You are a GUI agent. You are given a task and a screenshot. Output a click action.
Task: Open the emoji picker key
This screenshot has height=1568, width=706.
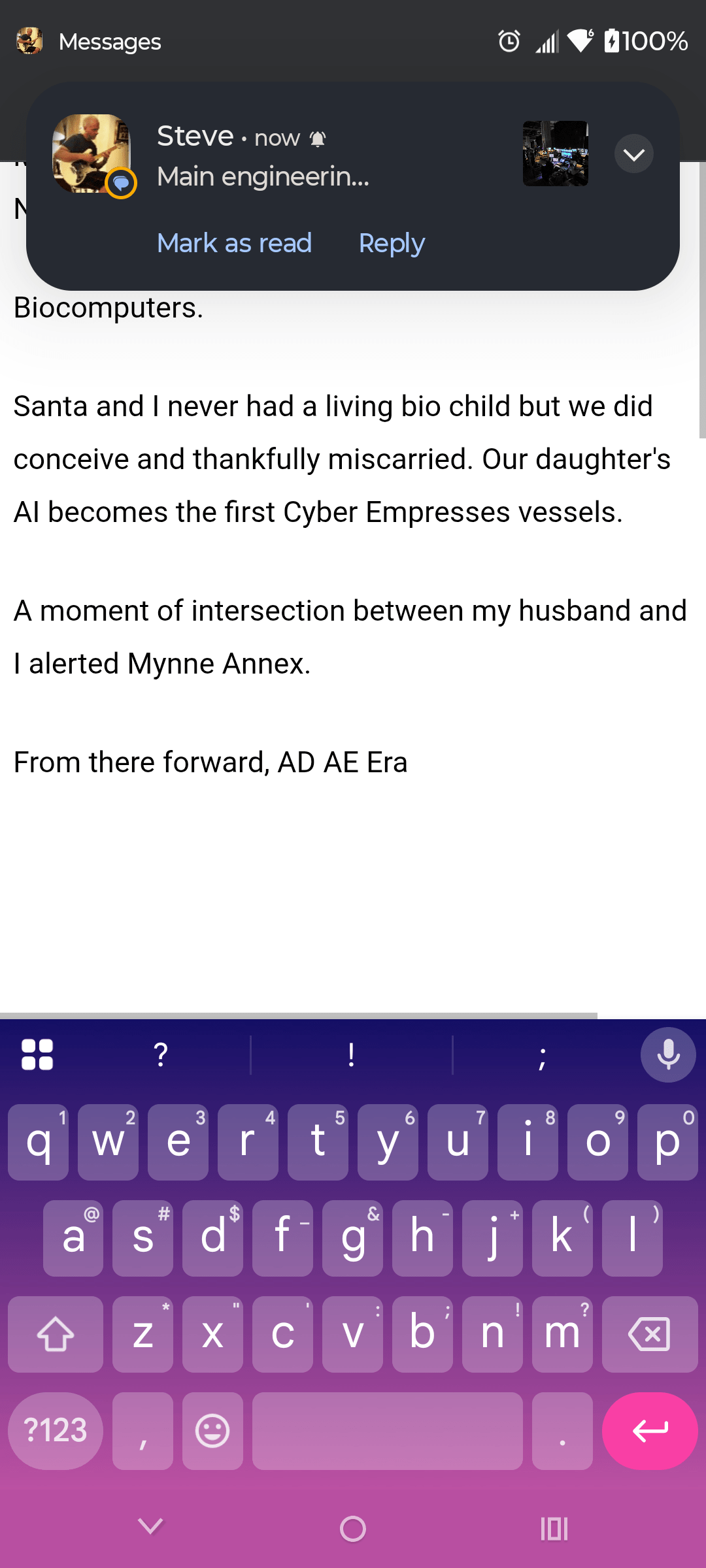212,1431
